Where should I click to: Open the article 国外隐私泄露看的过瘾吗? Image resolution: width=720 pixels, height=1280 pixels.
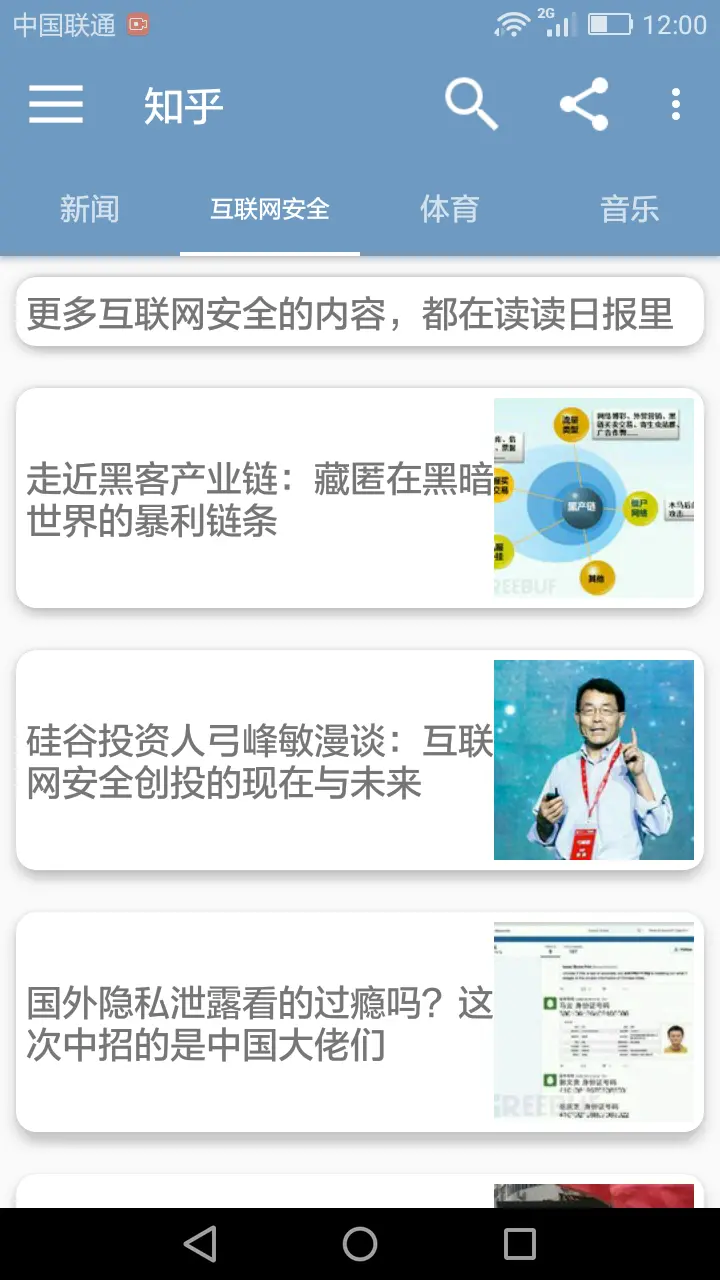click(x=360, y=1022)
